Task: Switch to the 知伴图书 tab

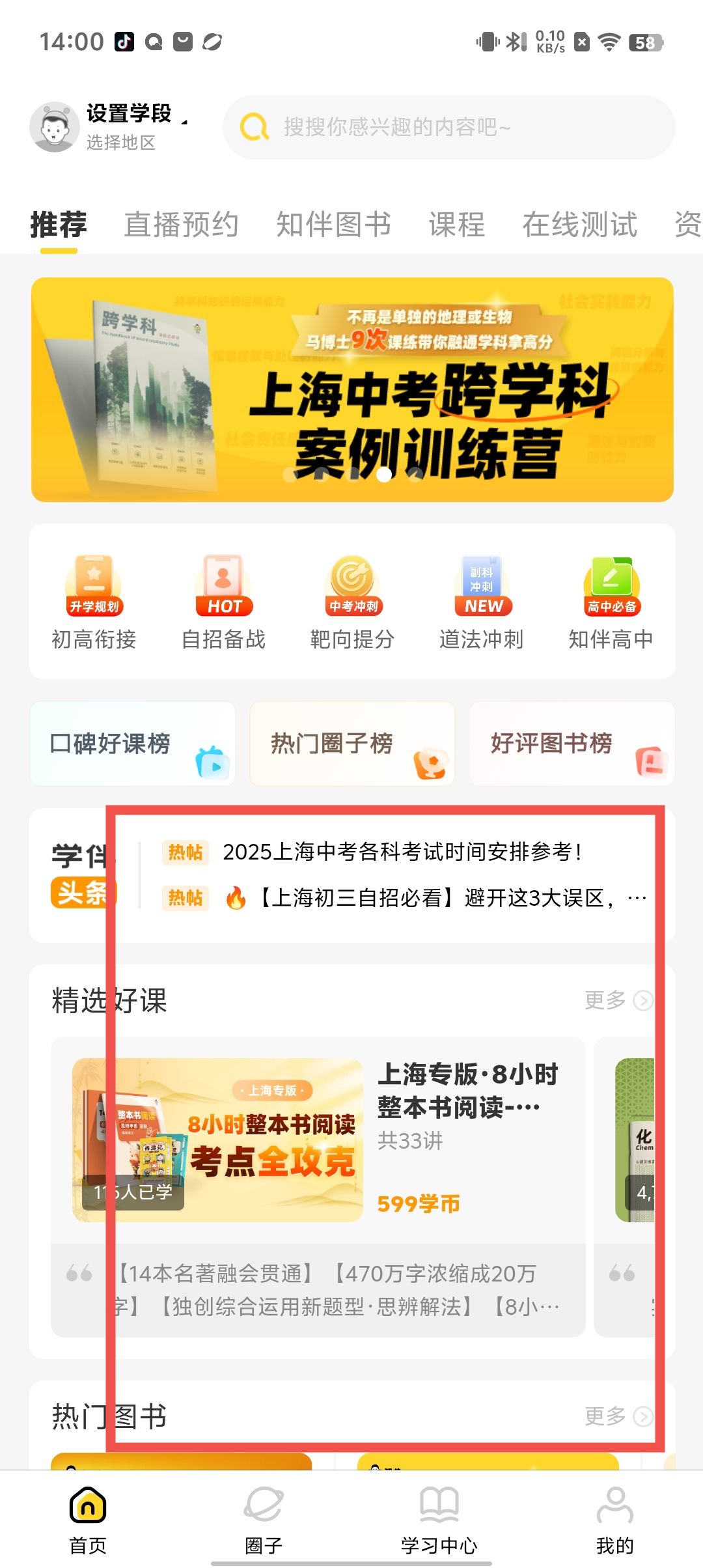Action: [x=333, y=225]
